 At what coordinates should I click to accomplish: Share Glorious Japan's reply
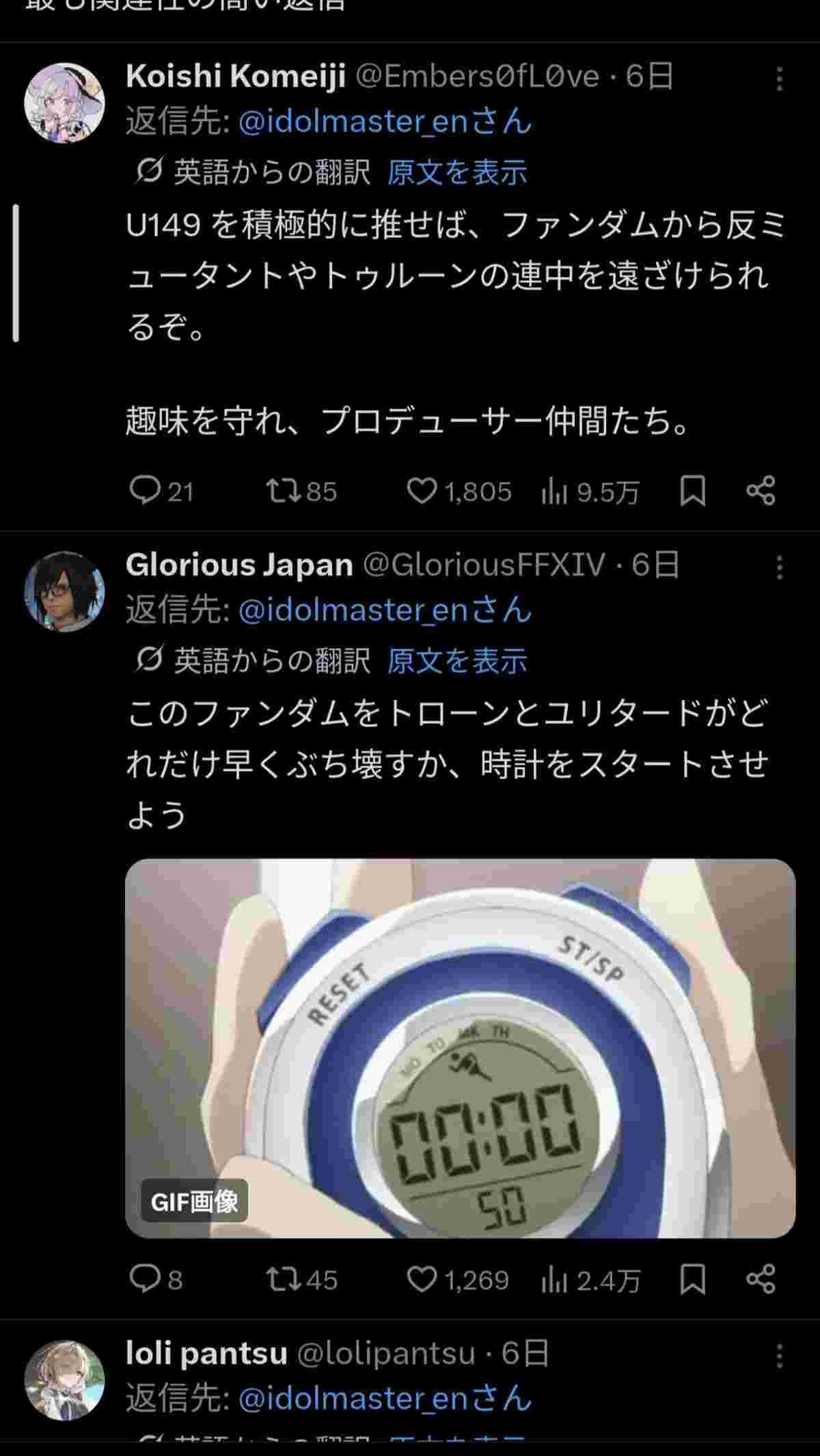[761, 1279]
